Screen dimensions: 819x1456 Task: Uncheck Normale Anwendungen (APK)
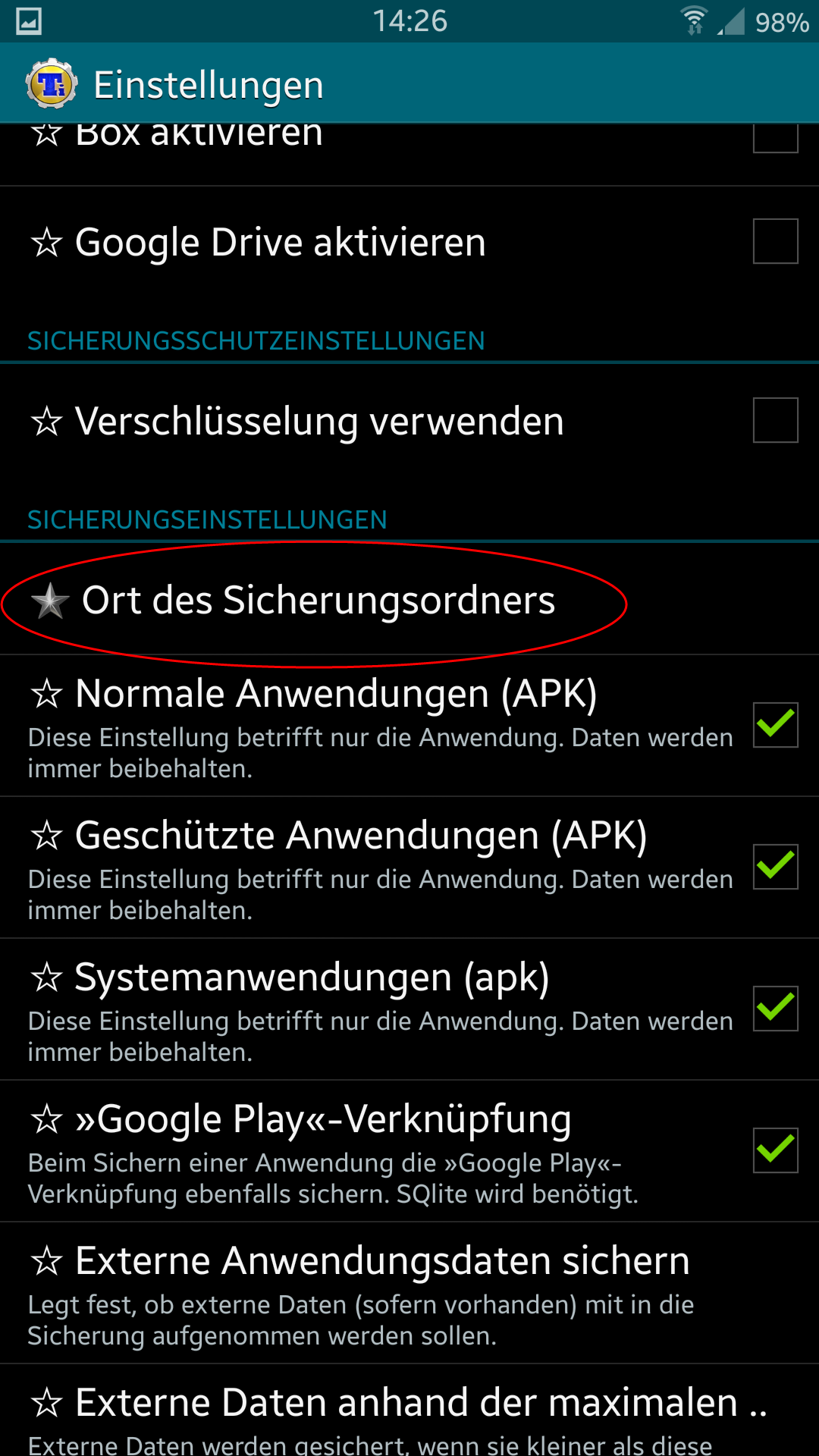[775, 725]
